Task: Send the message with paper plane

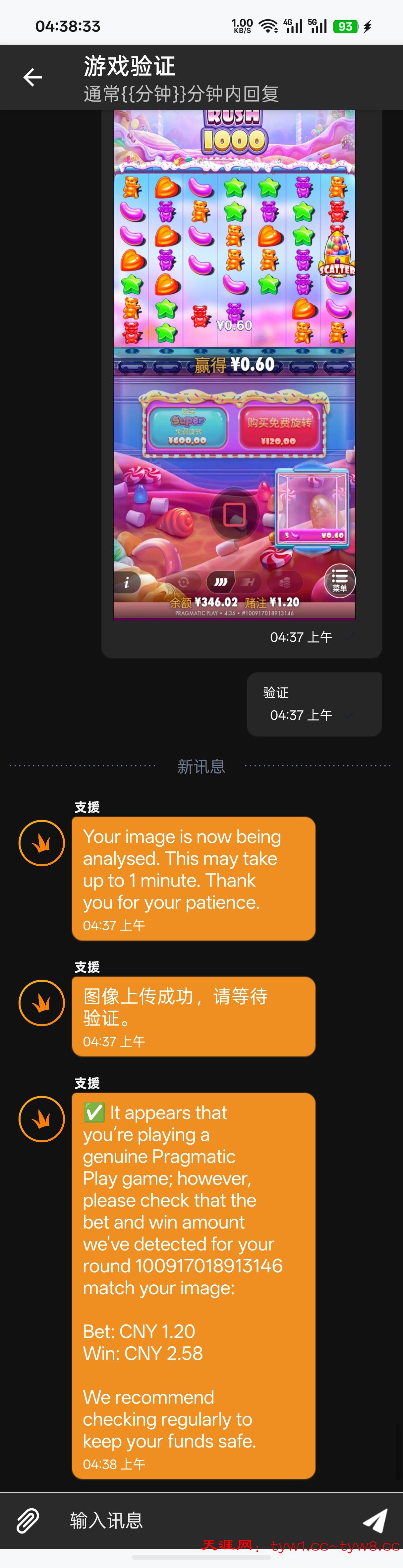Action: click(x=375, y=1520)
